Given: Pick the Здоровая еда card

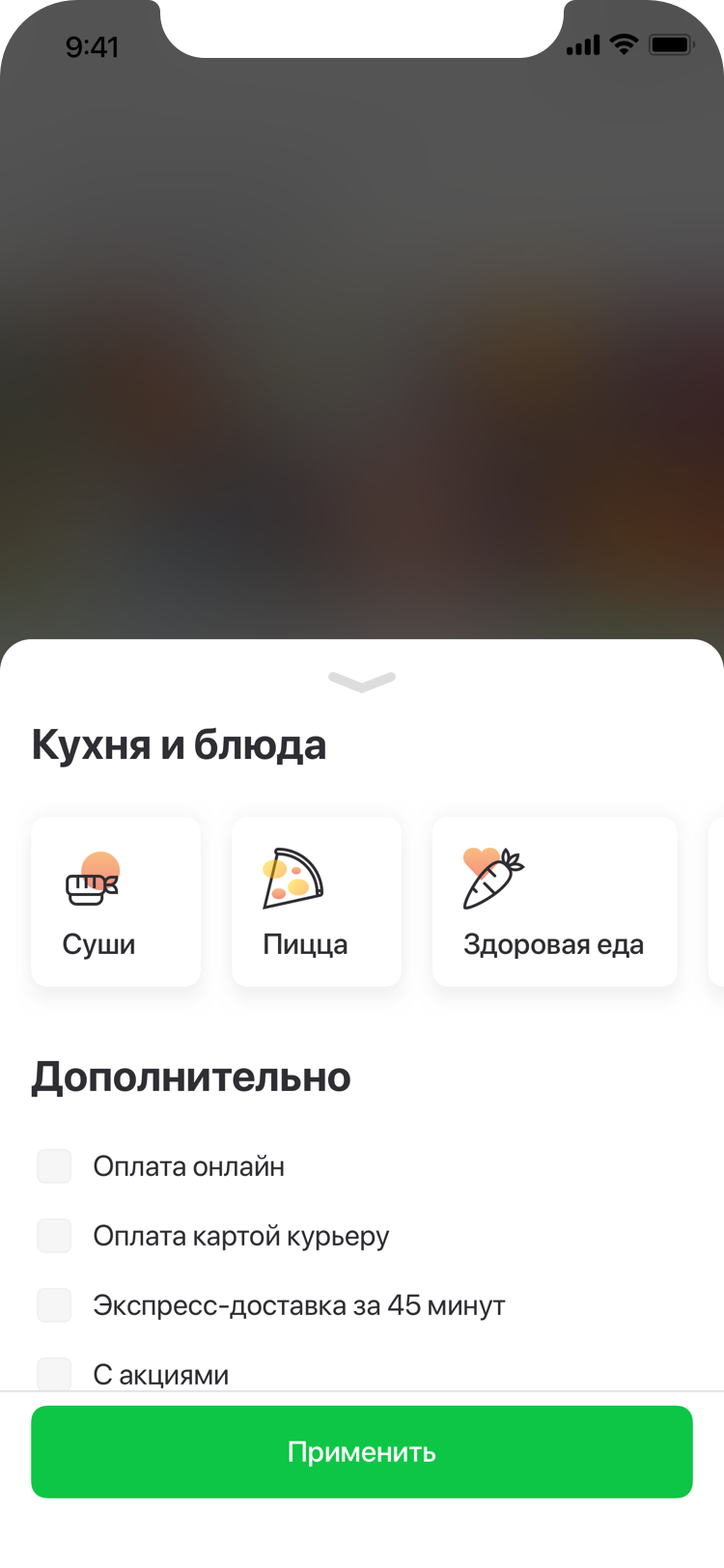Looking at the screenshot, I should tap(555, 902).
